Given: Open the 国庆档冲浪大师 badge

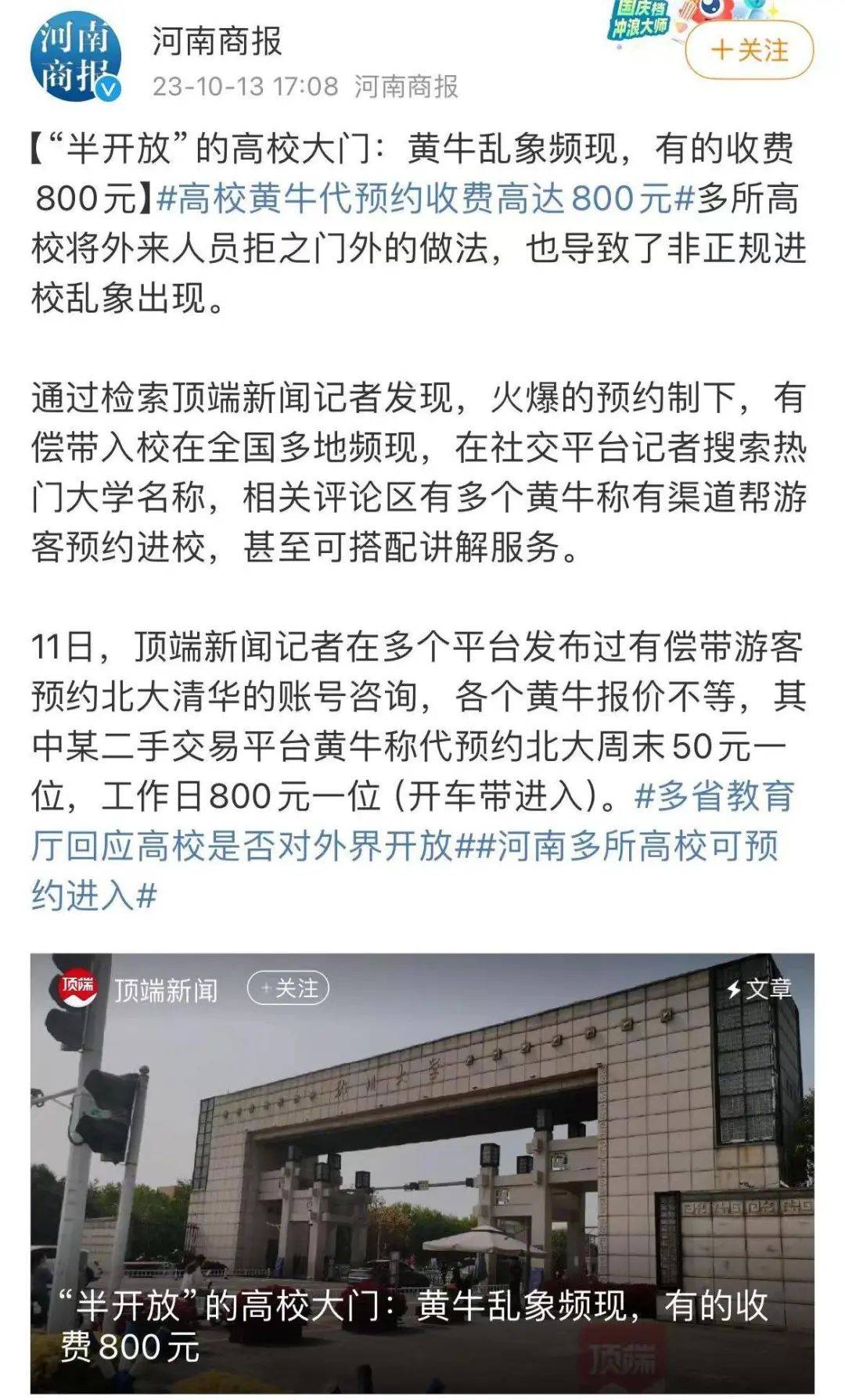Looking at the screenshot, I should [642, 21].
